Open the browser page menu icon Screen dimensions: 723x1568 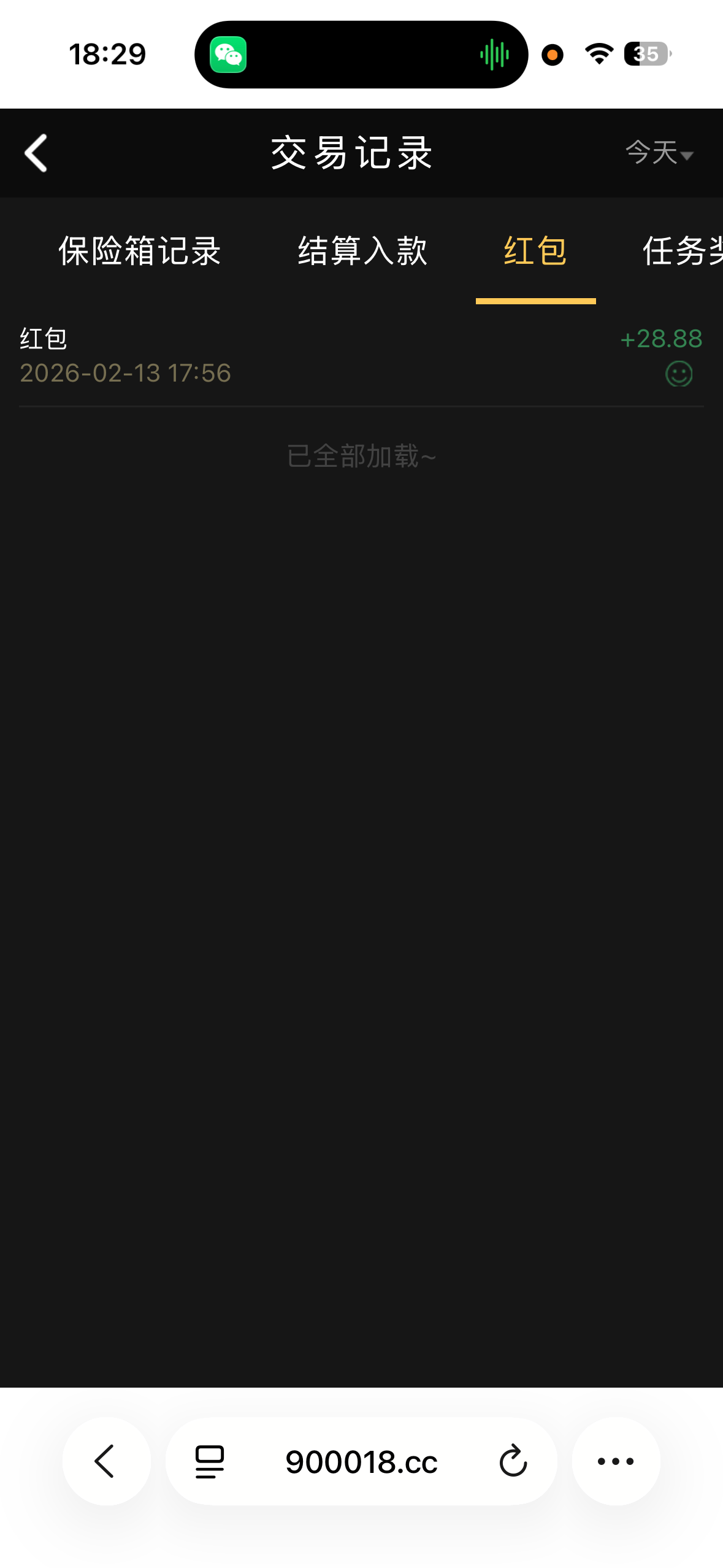(x=210, y=1461)
